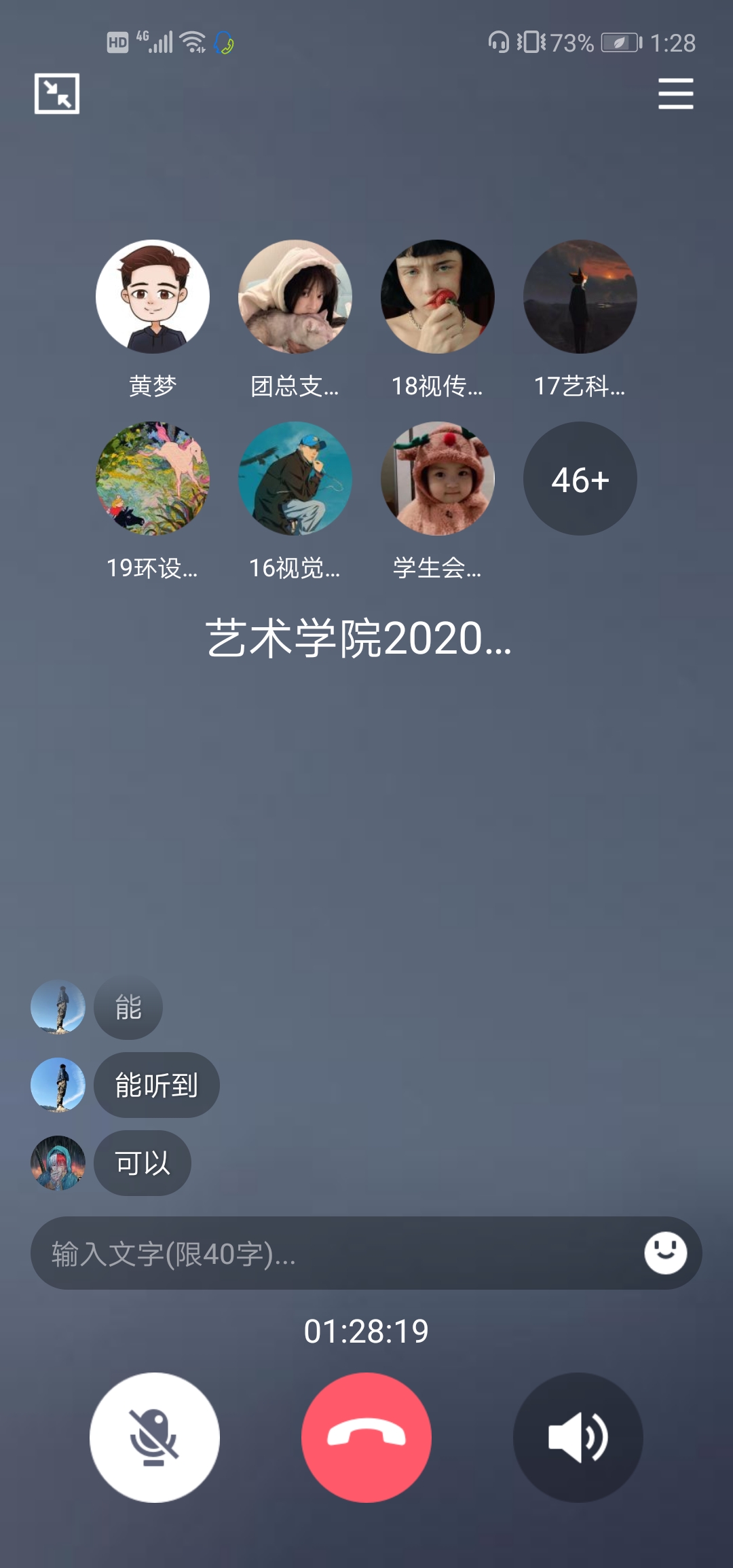Minimize the group call window
The image size is (733, 1568).
click(x=57, y=94)
